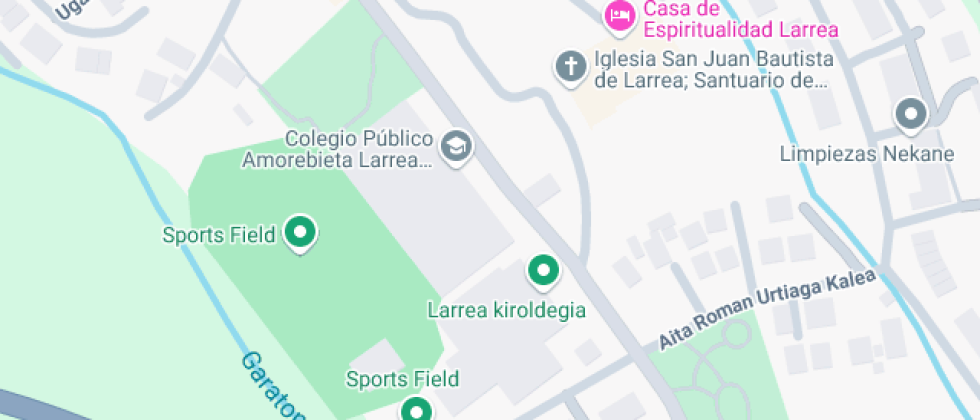This screenshot has height=420, width=980.
Task: Select the Iglesia San Juan Bautista marker
Action: [x=570, y=67]
